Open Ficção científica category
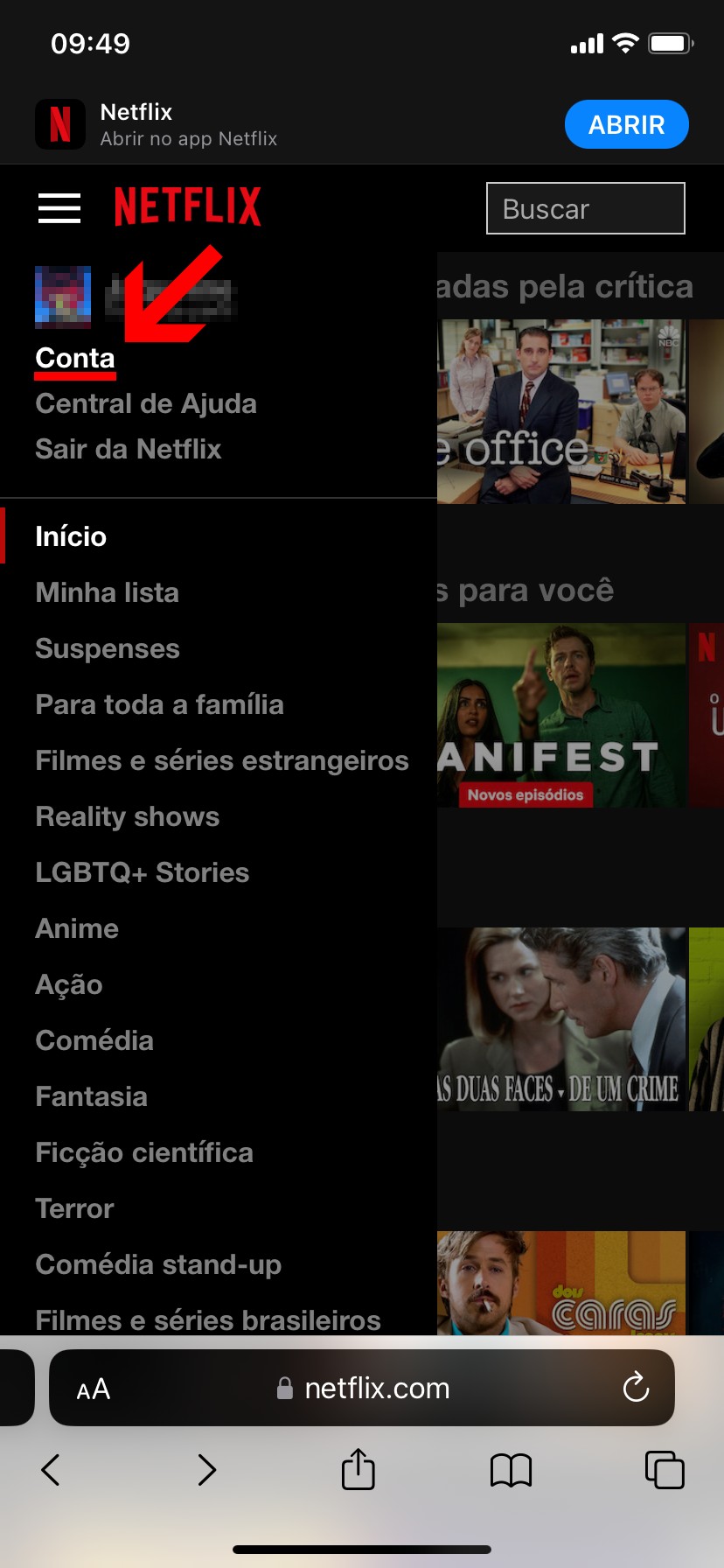The height and width of the screenshot is (1568, 724). (144, 1152)
